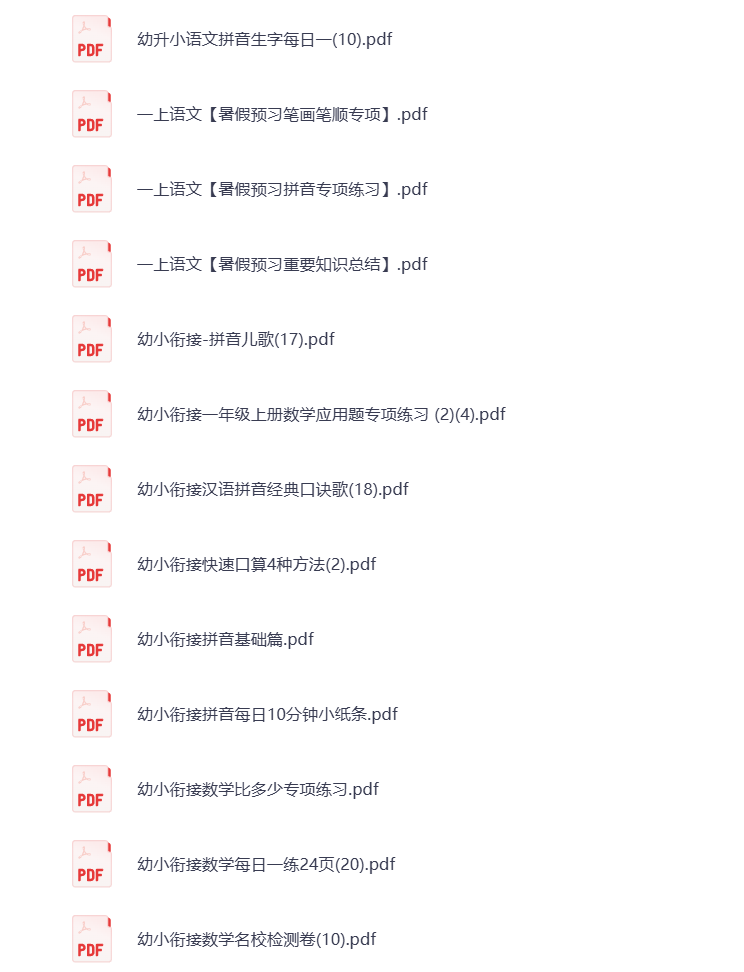Click the PDF icon for 幼升小语文拼音生字每日一(10)

click(x=91, y=39)
